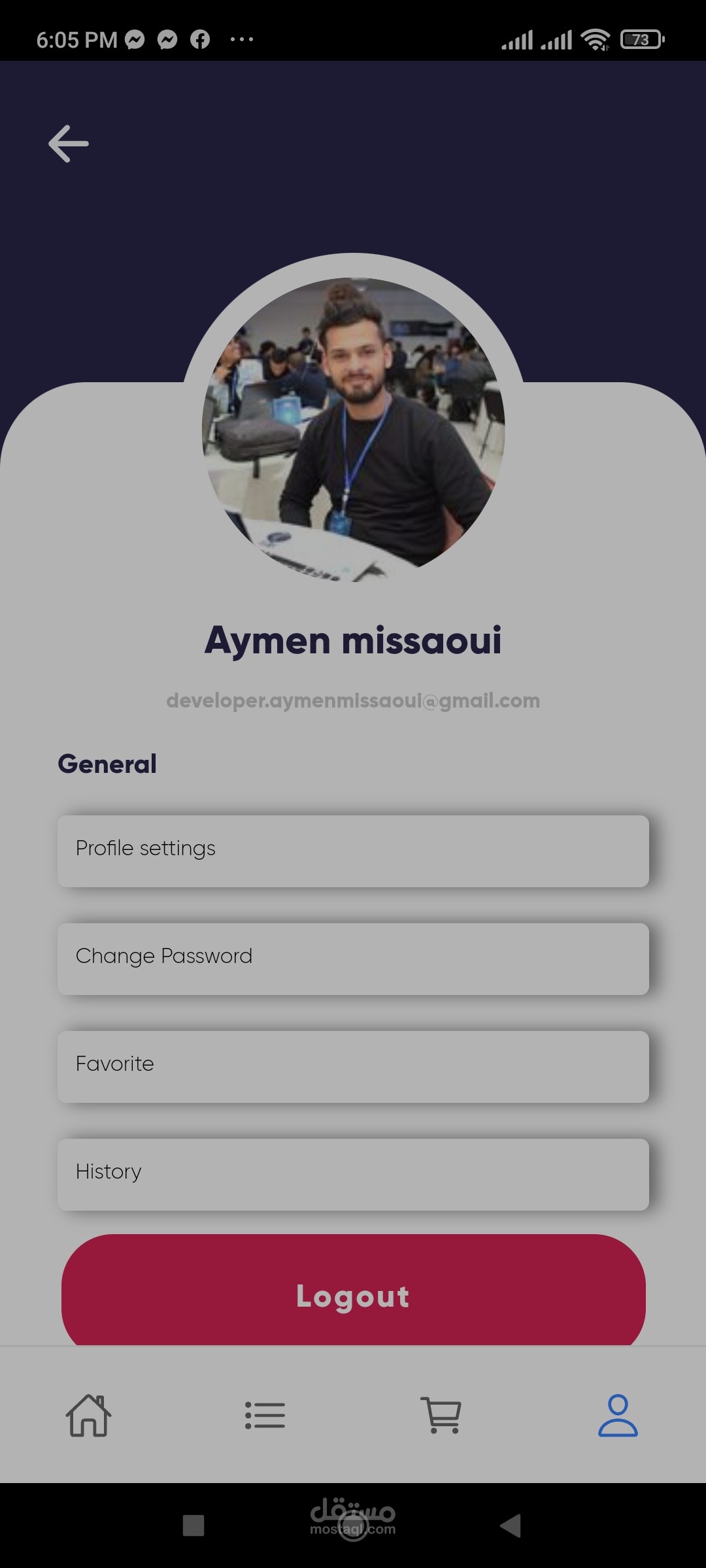Image resolution: width=706 pixels, height=1568 pixels.
Task: Open the shopping cart tab
Action: (x=441, y=1415)
